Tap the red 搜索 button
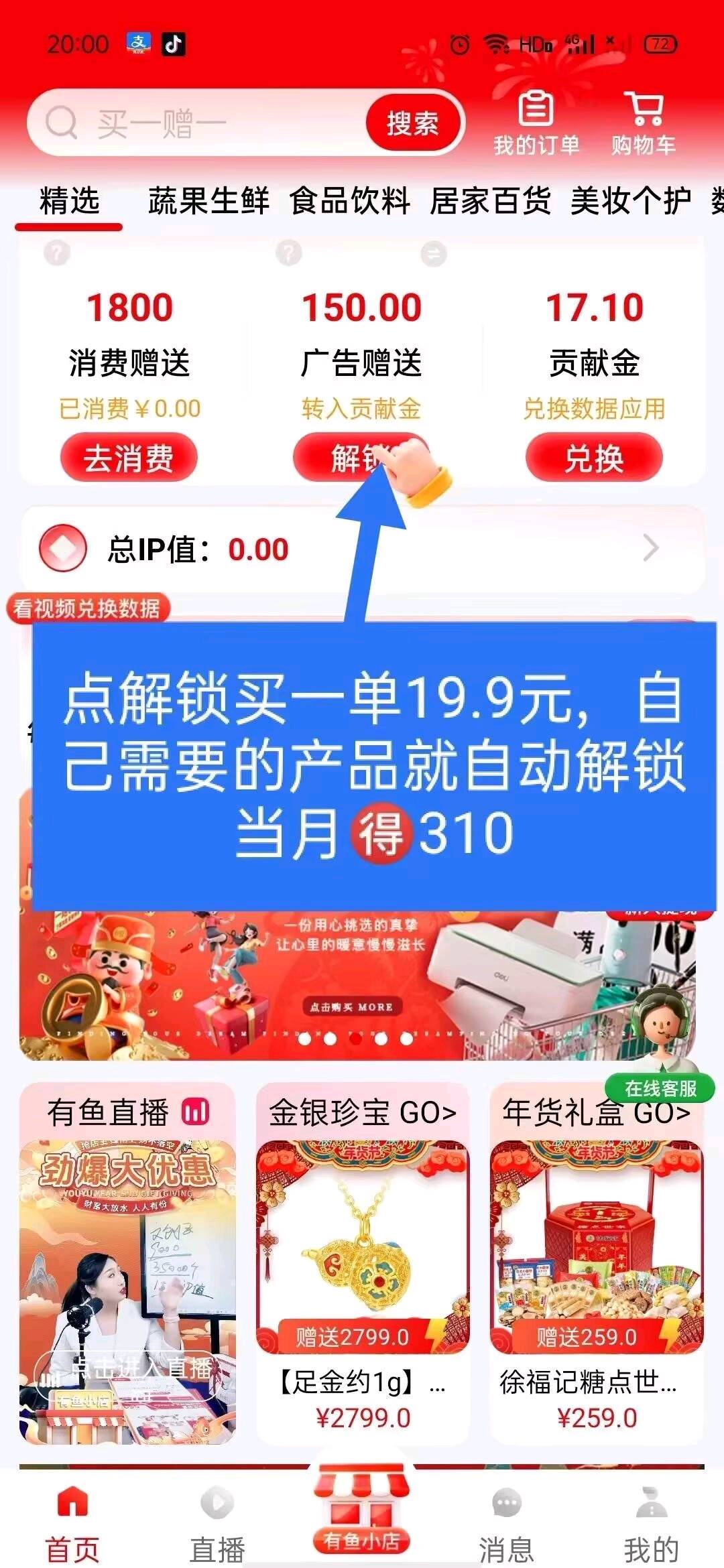The width and height of the screenshot is (724, 1568). [x=413, y=123]
